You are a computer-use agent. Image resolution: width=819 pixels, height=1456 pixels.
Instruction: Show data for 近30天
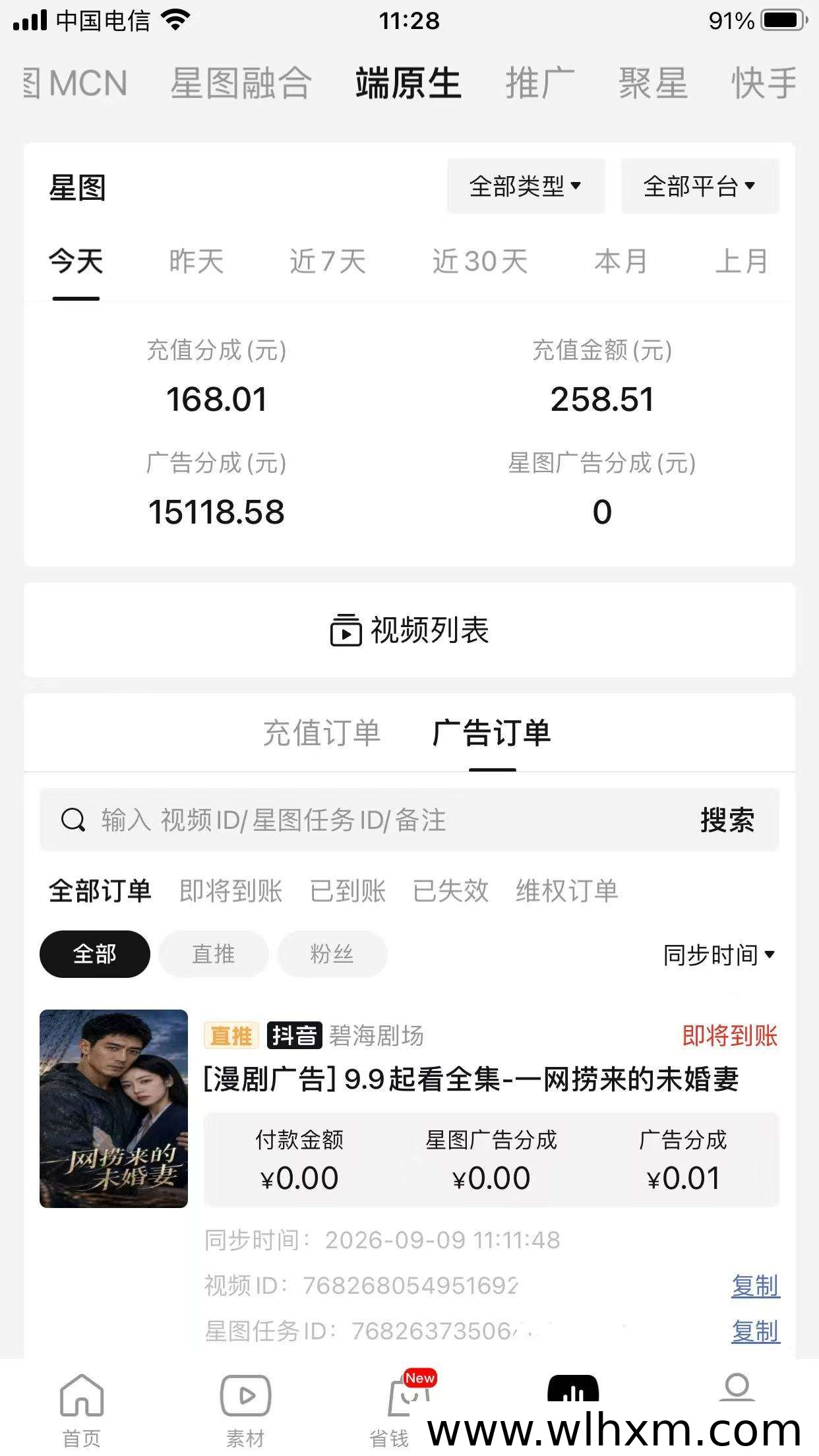coord(480,261)
